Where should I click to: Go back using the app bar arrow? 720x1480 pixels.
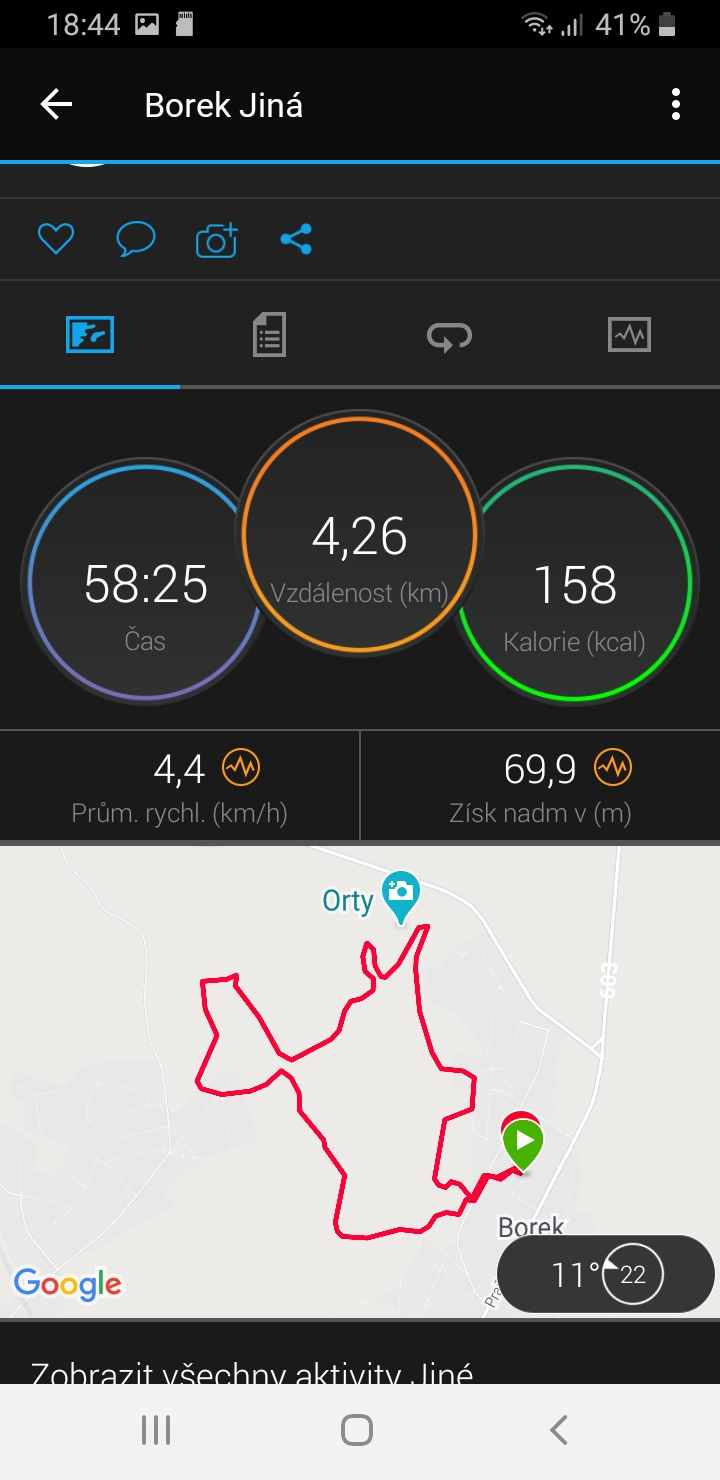[x=56, y=104]
